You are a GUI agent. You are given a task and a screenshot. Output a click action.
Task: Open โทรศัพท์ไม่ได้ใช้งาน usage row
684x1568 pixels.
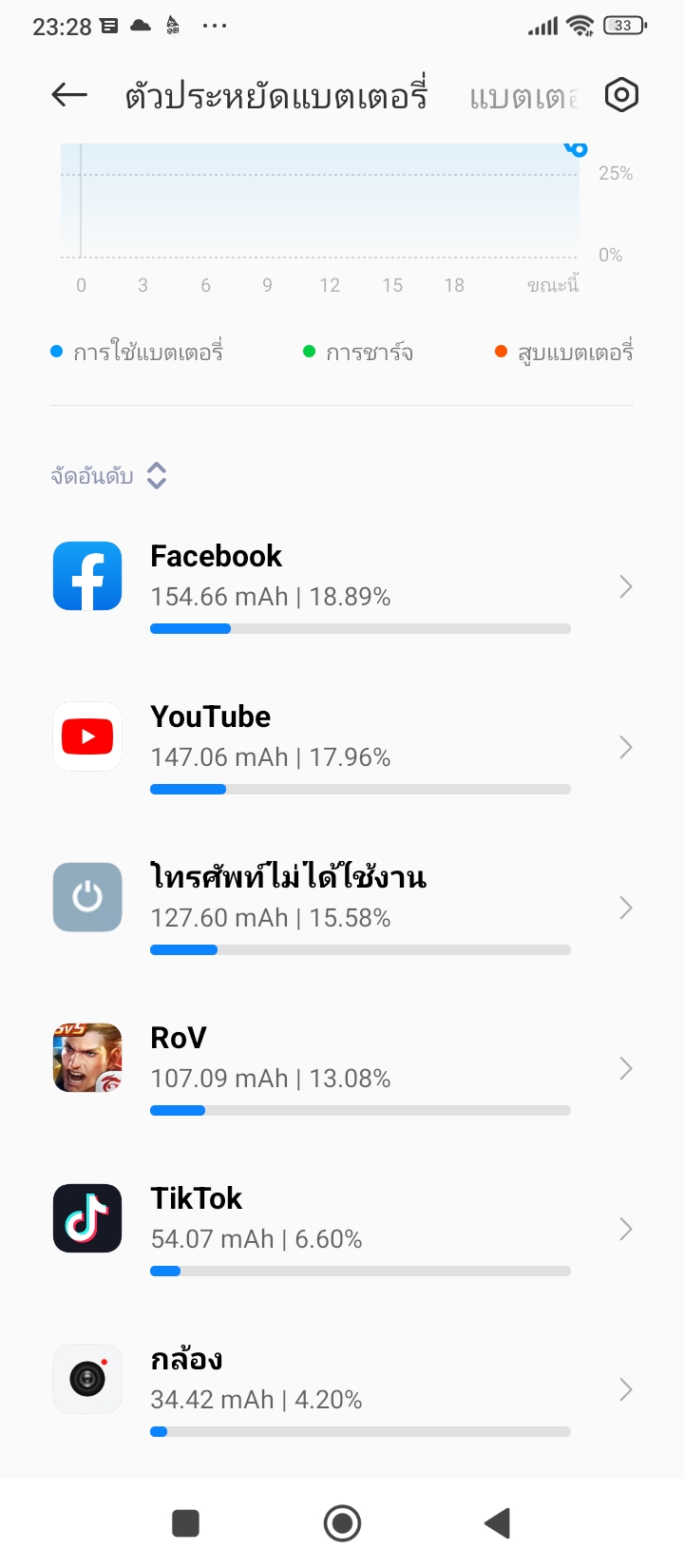[x=342, y=908]
